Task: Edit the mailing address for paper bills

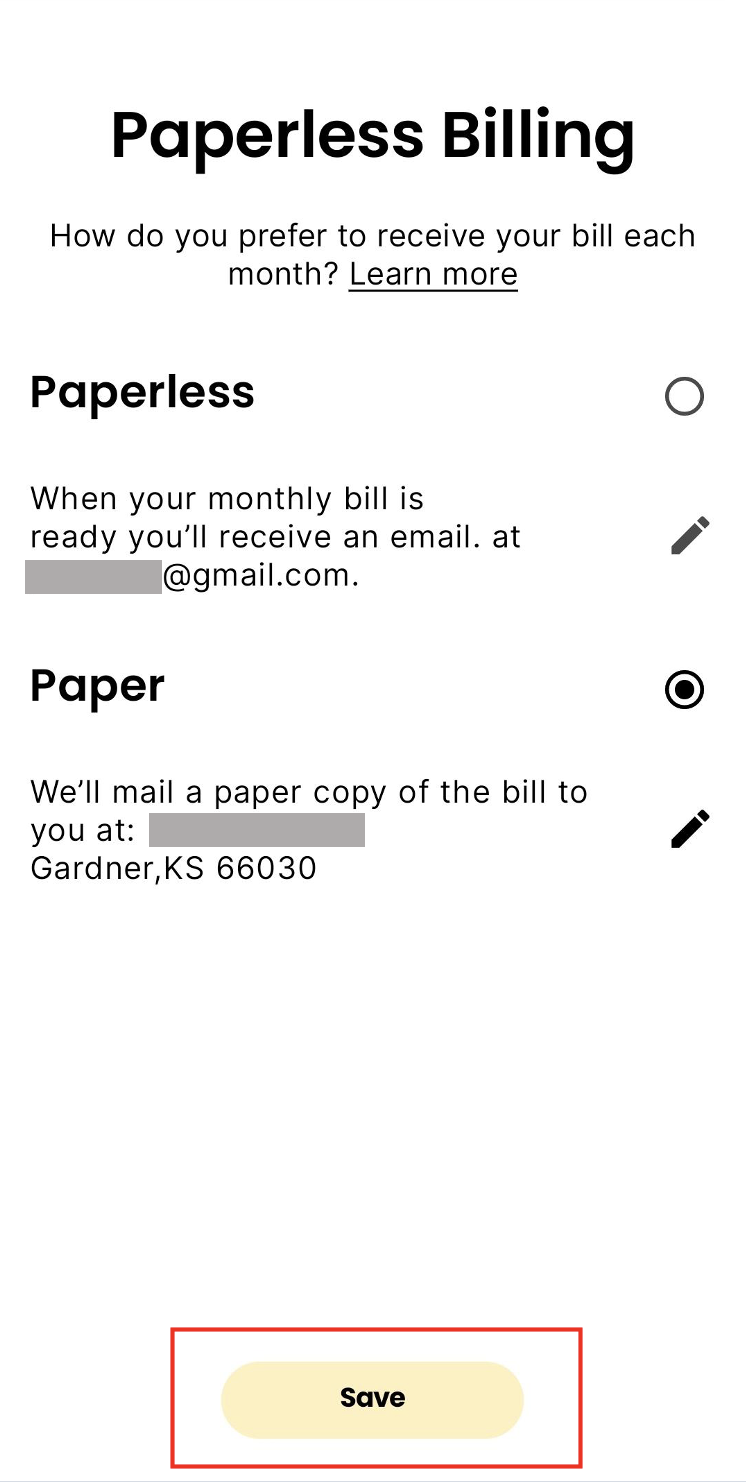Action: (690, 829)
